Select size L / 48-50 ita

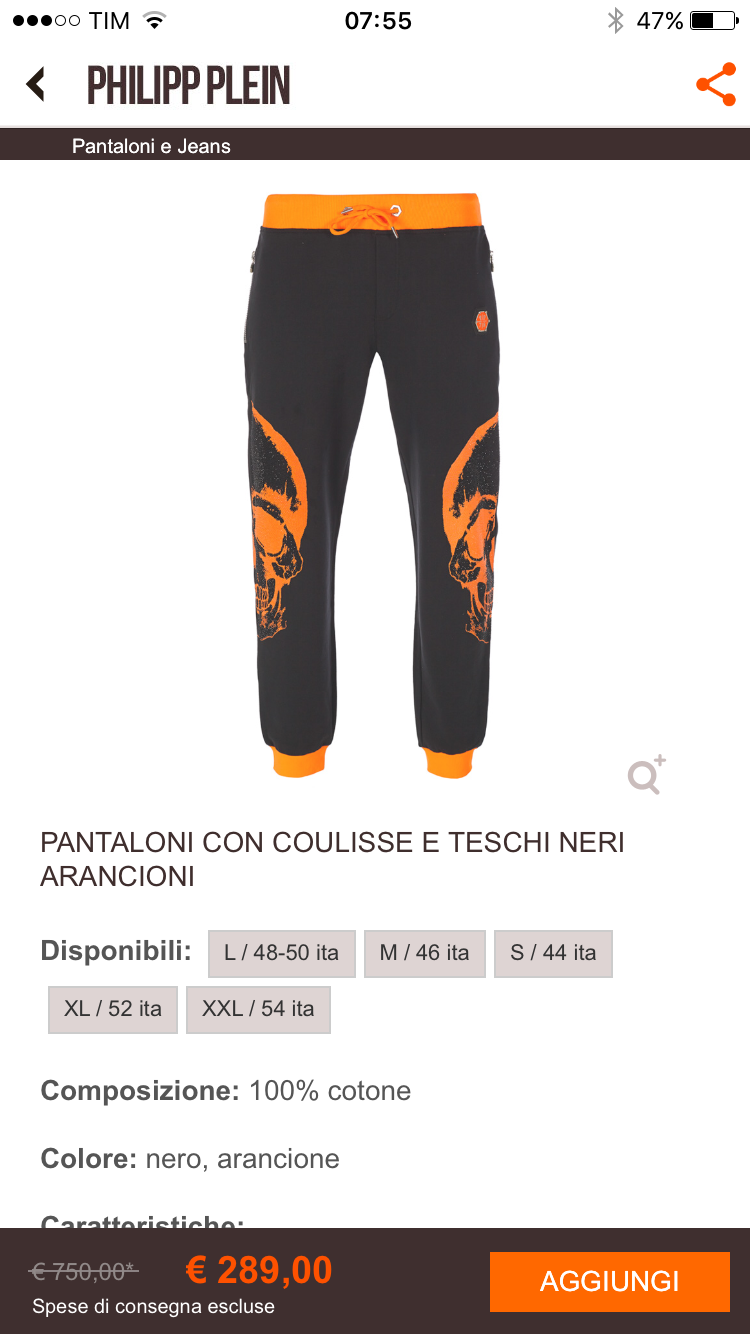(281, 953)
